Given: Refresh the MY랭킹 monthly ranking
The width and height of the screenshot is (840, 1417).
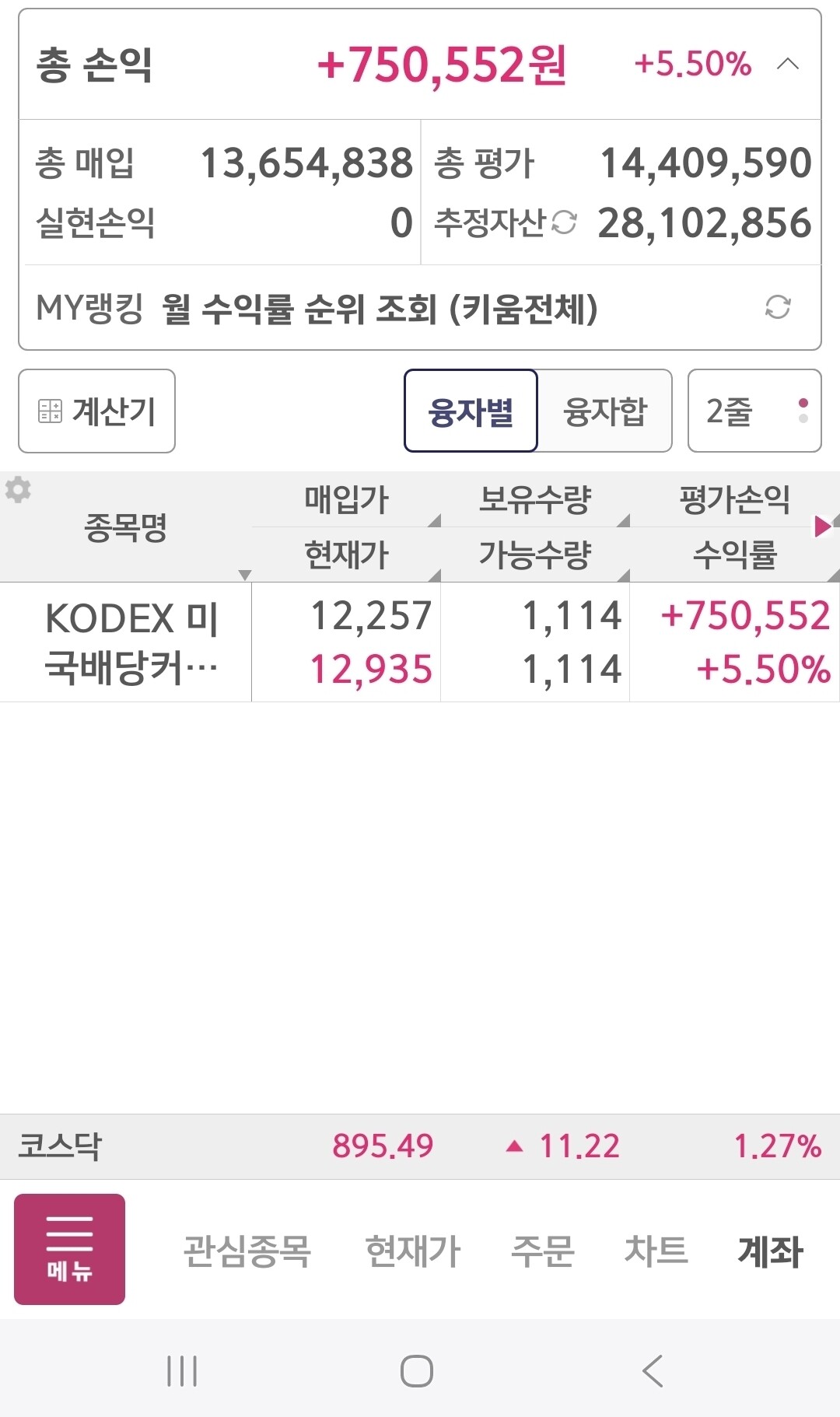Looking at the screenshot, I should pyautogui.click(x=778, y=307).
